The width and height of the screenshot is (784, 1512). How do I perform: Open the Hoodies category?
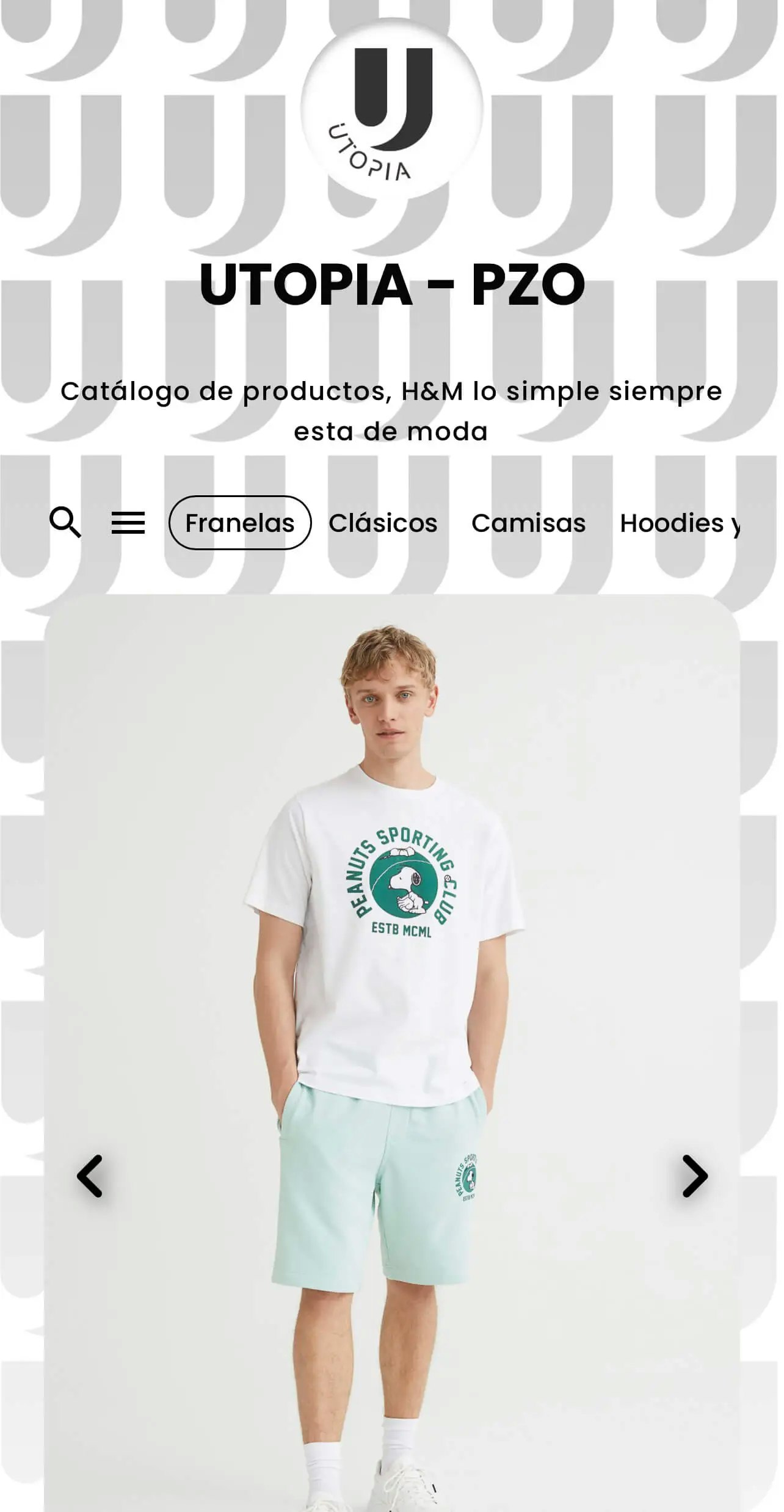[x=679, y=523]
